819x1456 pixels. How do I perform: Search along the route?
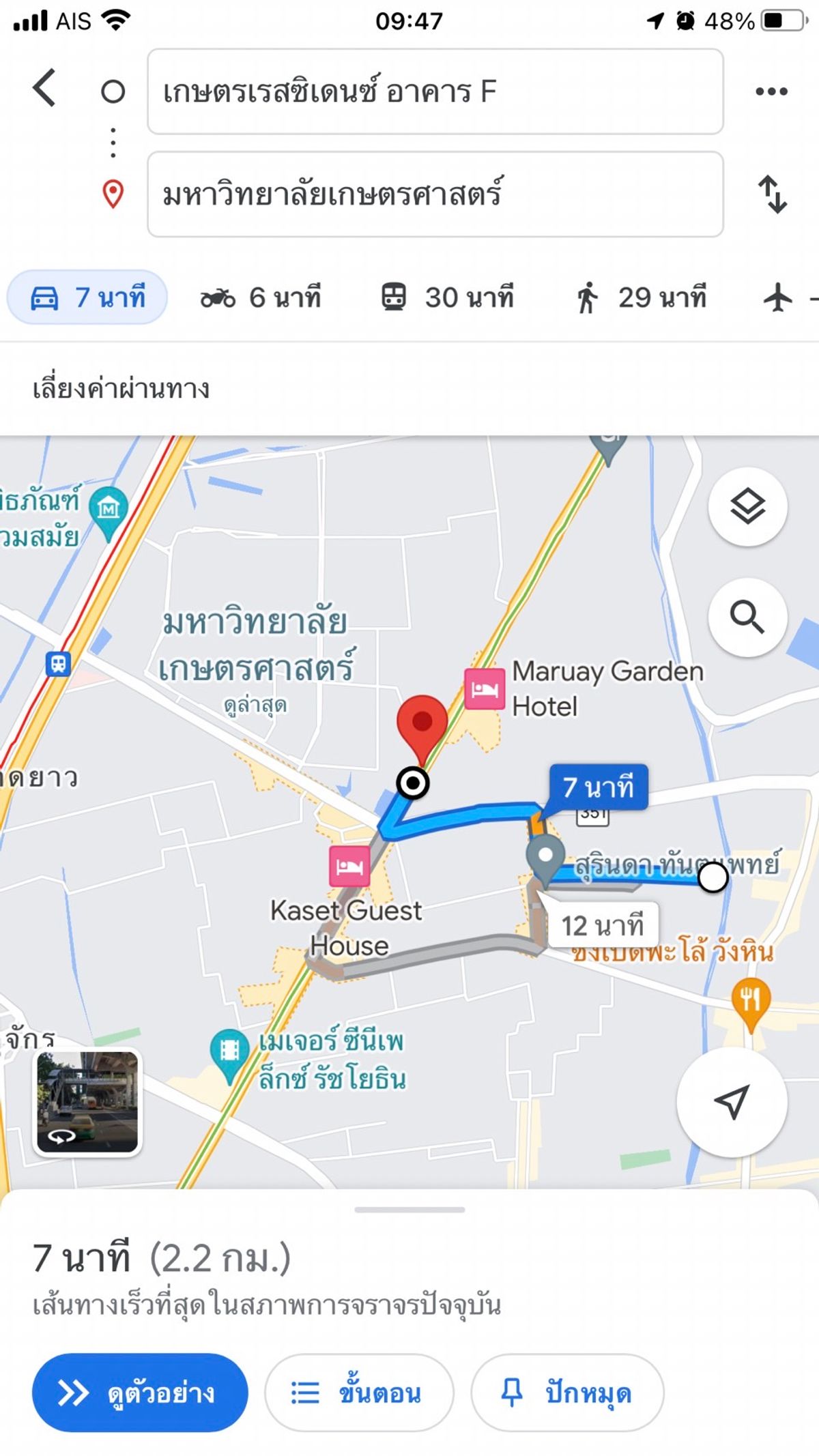click(747, 617)
